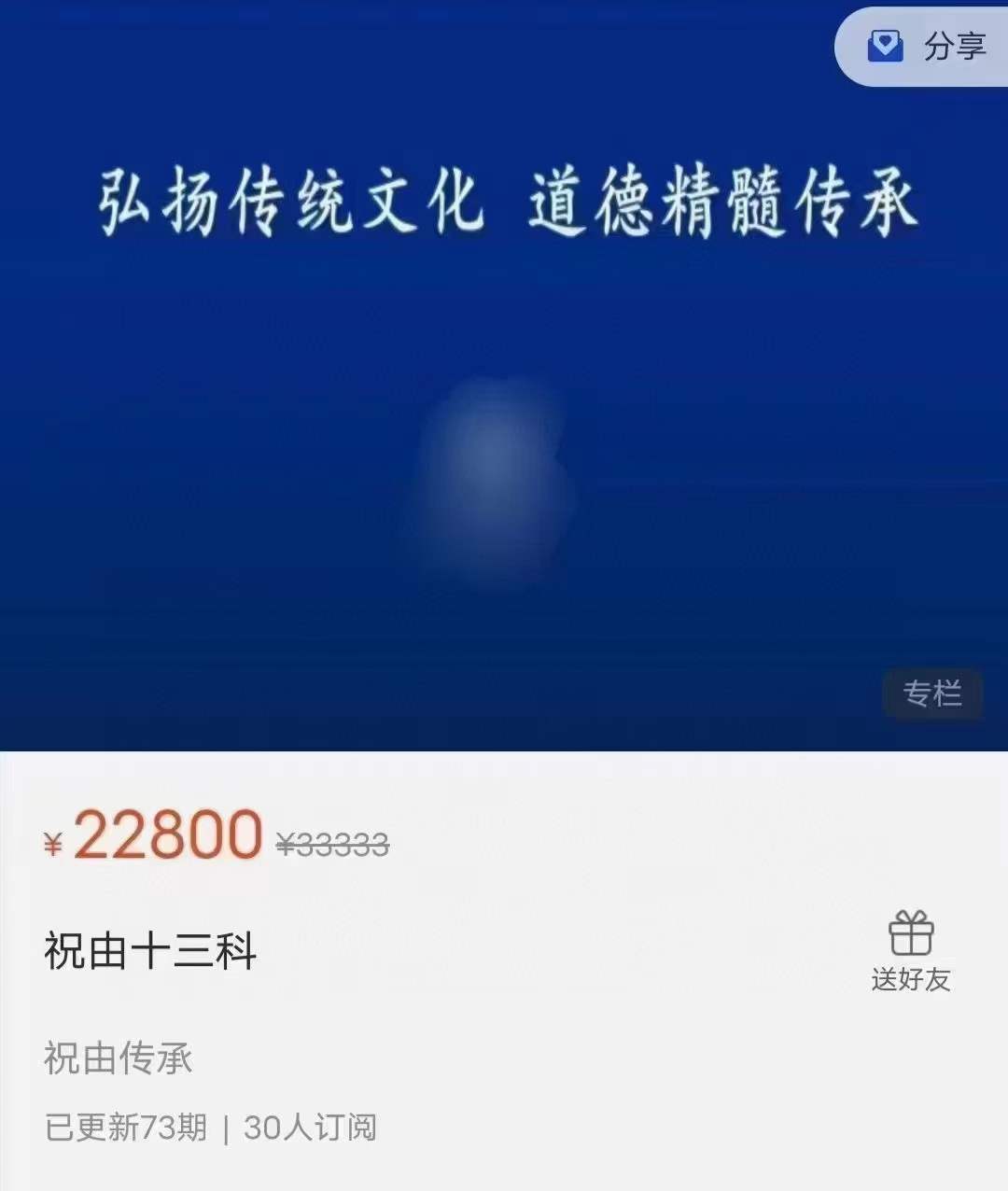
Task: Gift this course via 送好友
Action: click(x=911, y=951)
